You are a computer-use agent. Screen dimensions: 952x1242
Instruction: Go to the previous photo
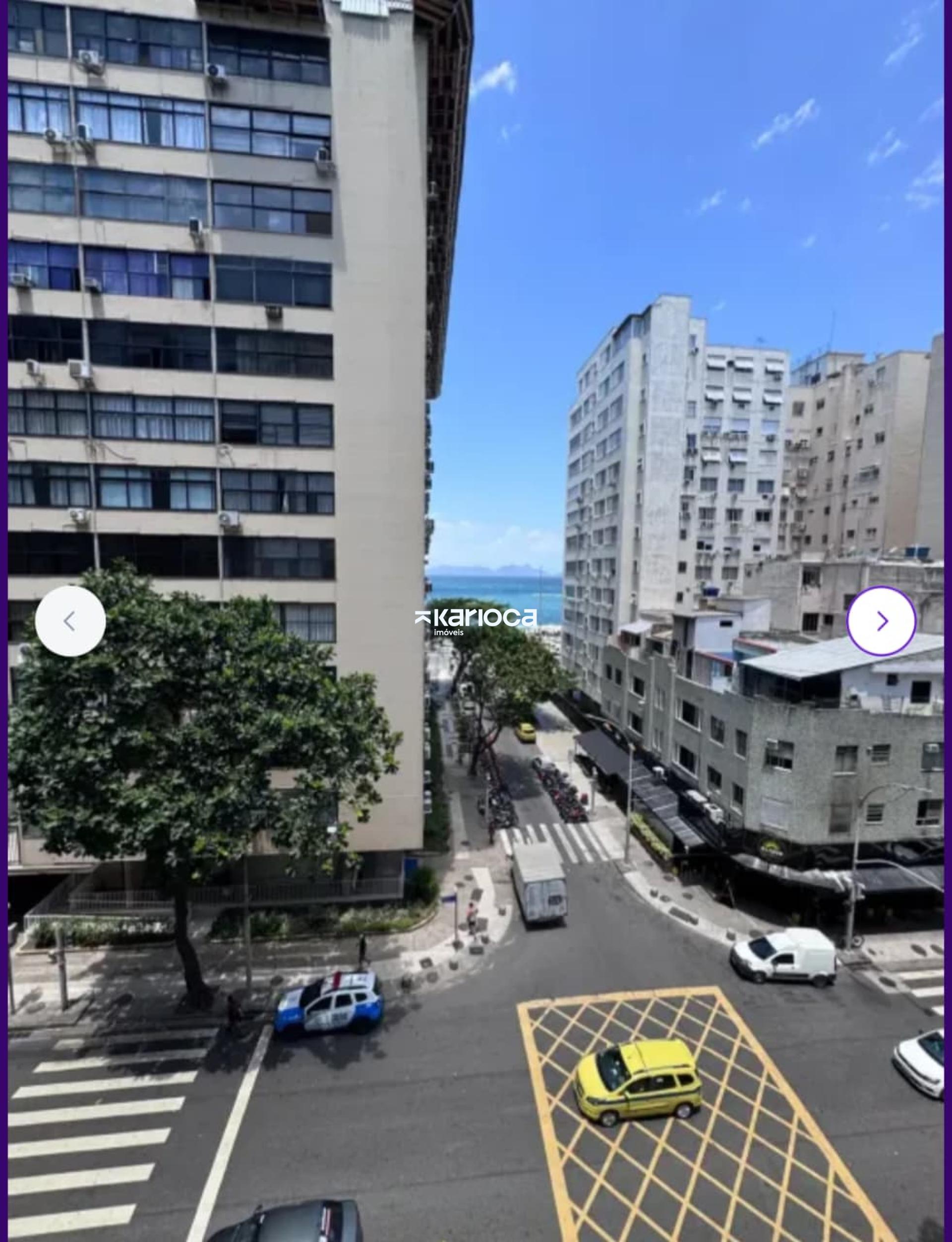coord(70,621)
